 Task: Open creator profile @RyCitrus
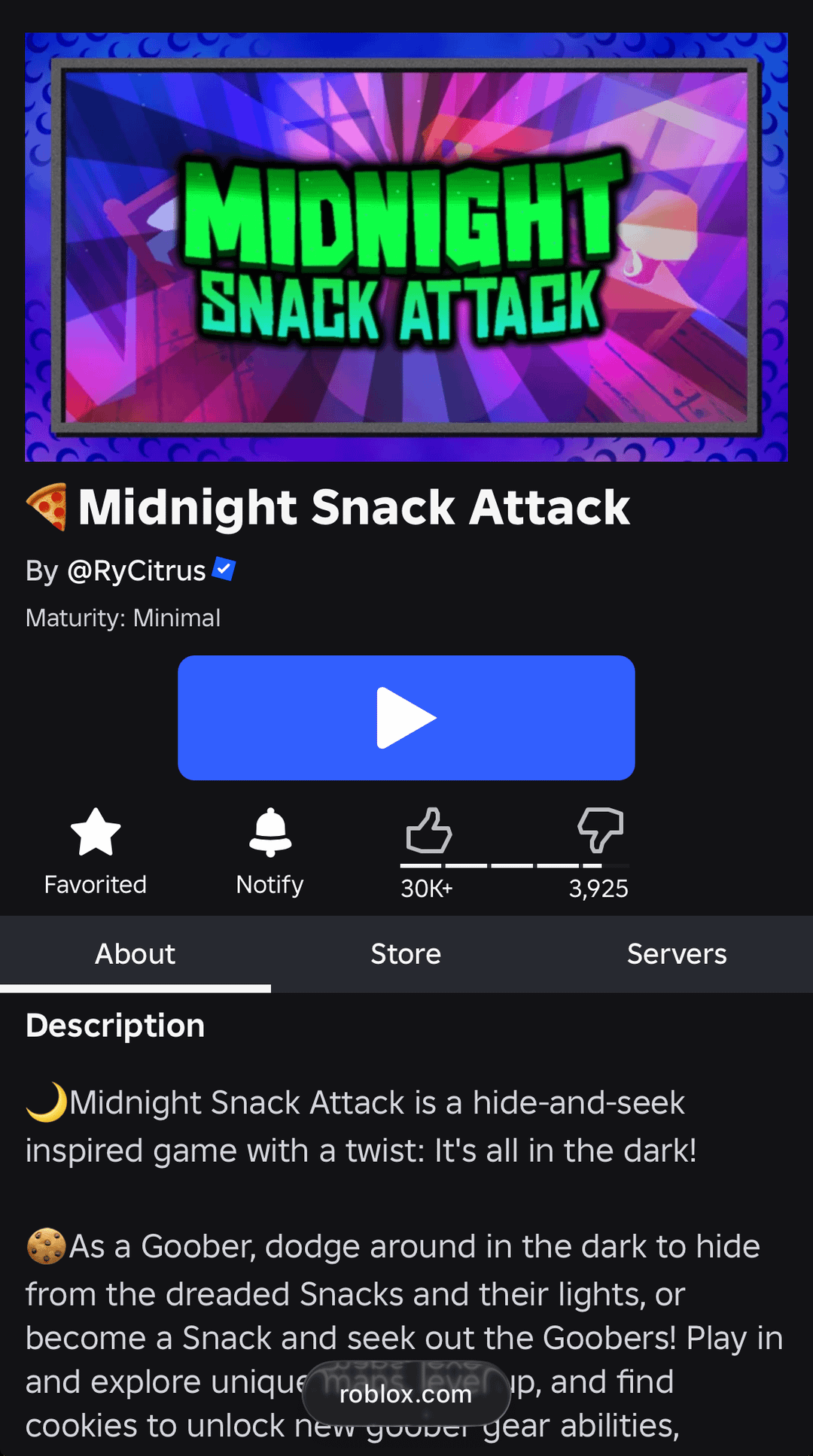(x=136, y=571)
